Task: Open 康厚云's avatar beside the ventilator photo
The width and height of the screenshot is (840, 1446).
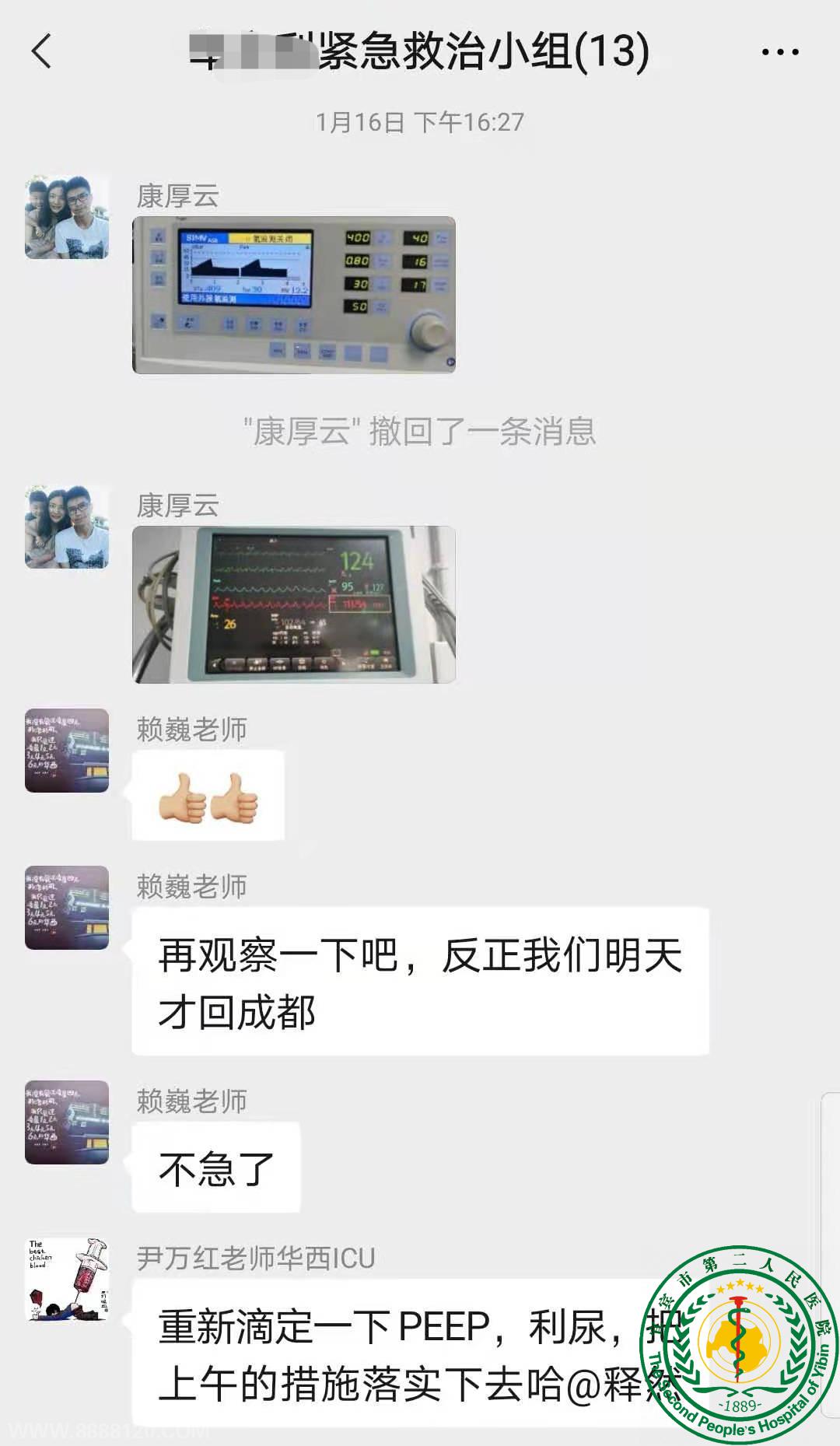Action: pyautogui.click(x=67, y=218)
